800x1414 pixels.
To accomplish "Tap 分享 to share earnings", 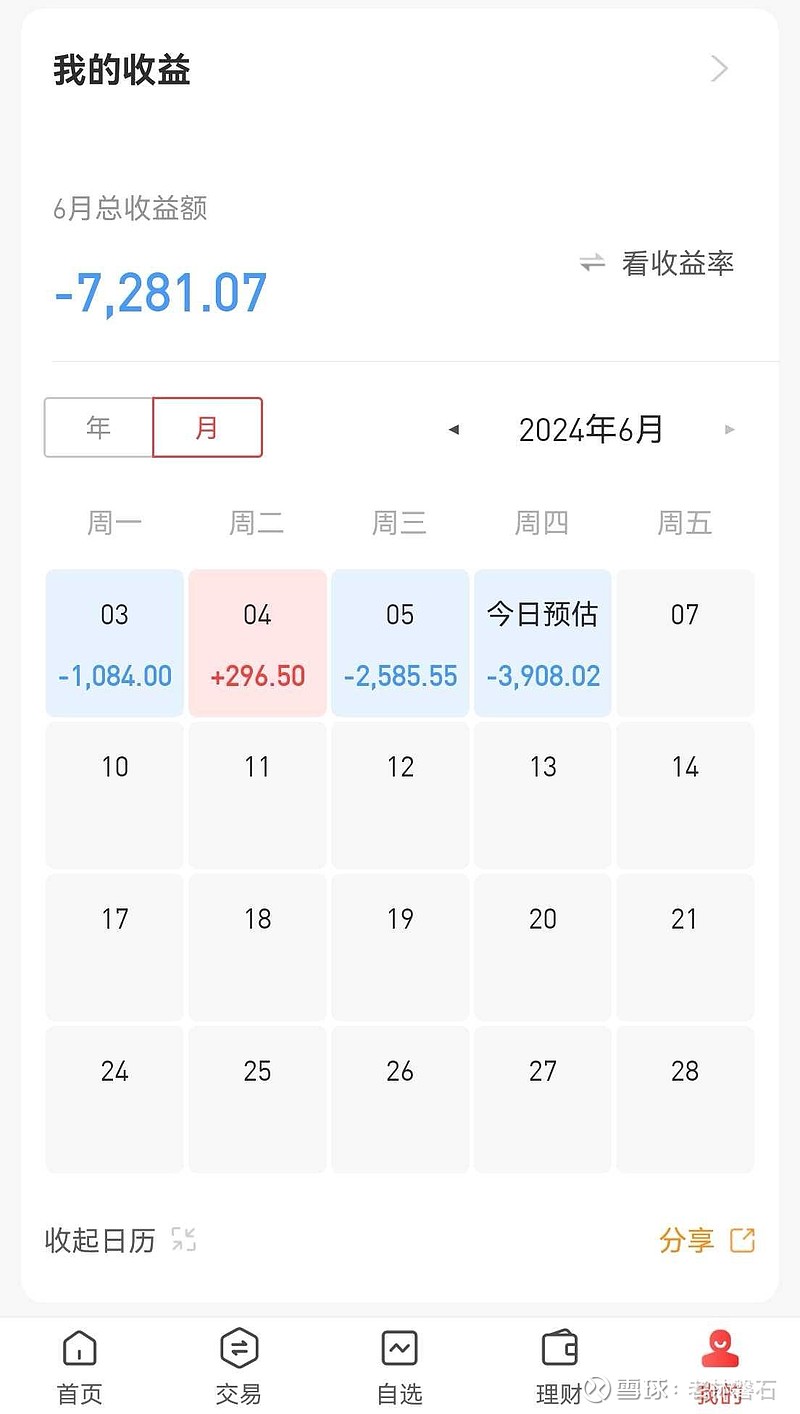I will 707,1241.
